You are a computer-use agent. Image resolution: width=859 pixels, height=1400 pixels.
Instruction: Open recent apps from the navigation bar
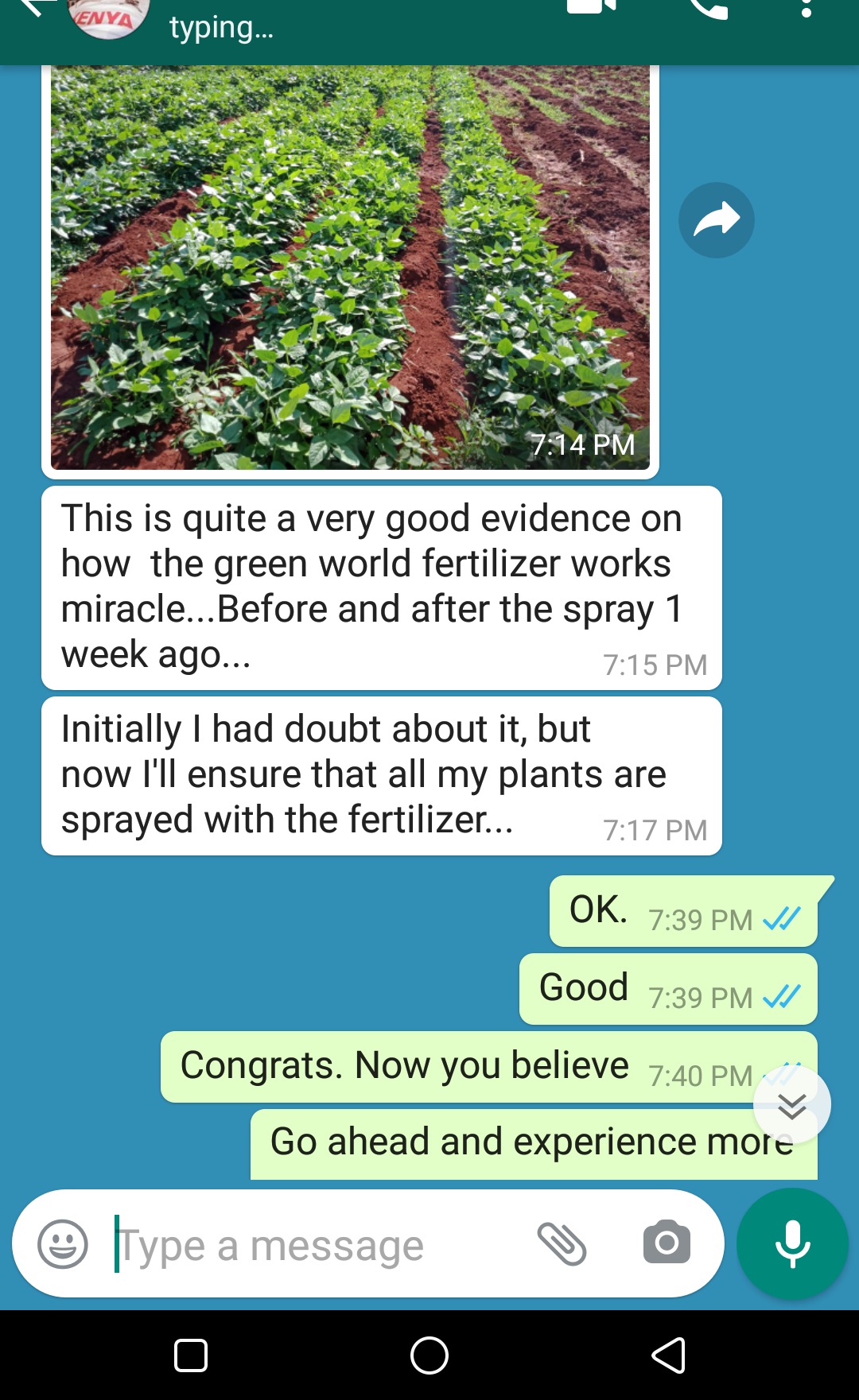191,1355
